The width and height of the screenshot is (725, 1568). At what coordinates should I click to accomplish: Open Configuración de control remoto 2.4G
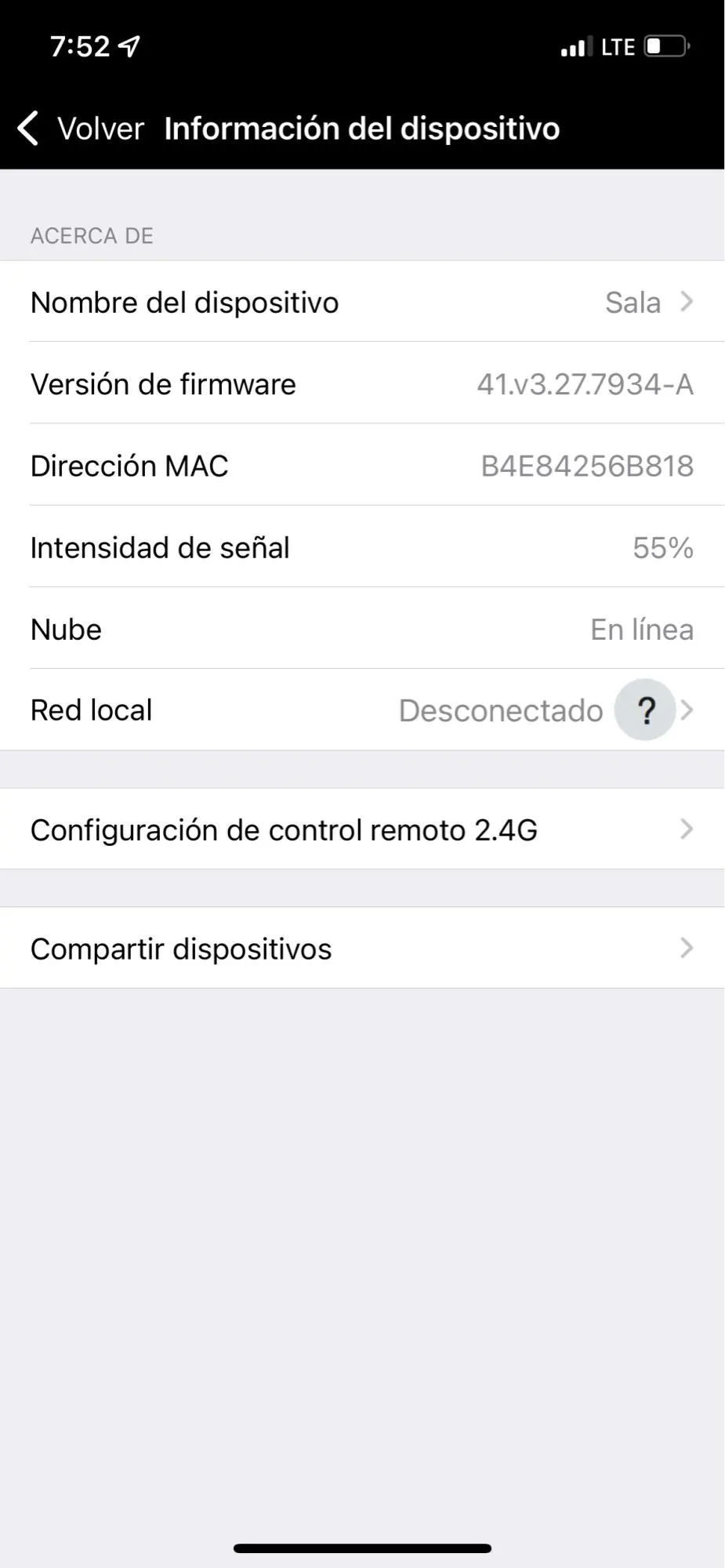pyautogui.click(x=362, y=829)
